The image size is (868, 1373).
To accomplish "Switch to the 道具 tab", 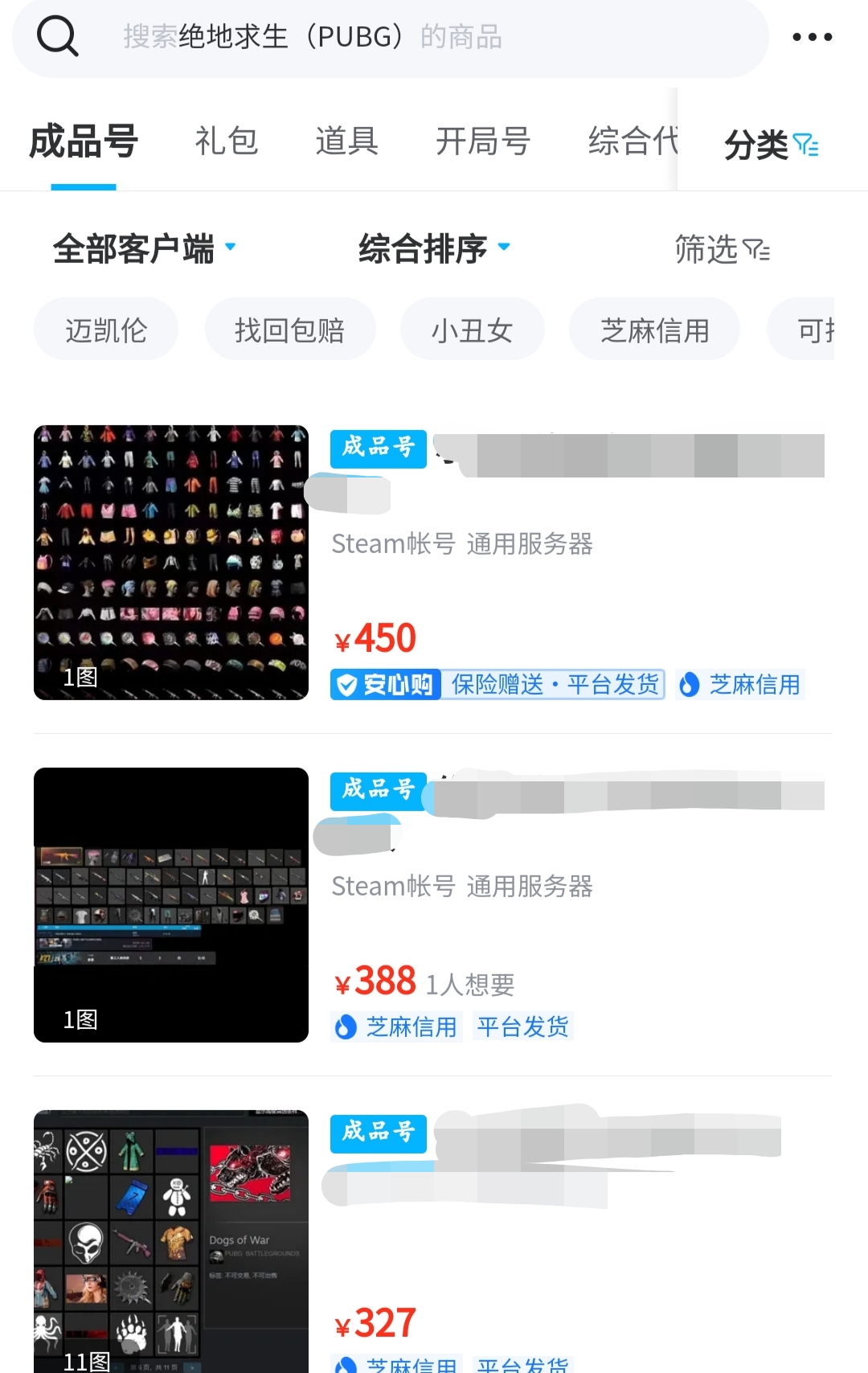I will point(346,141).
